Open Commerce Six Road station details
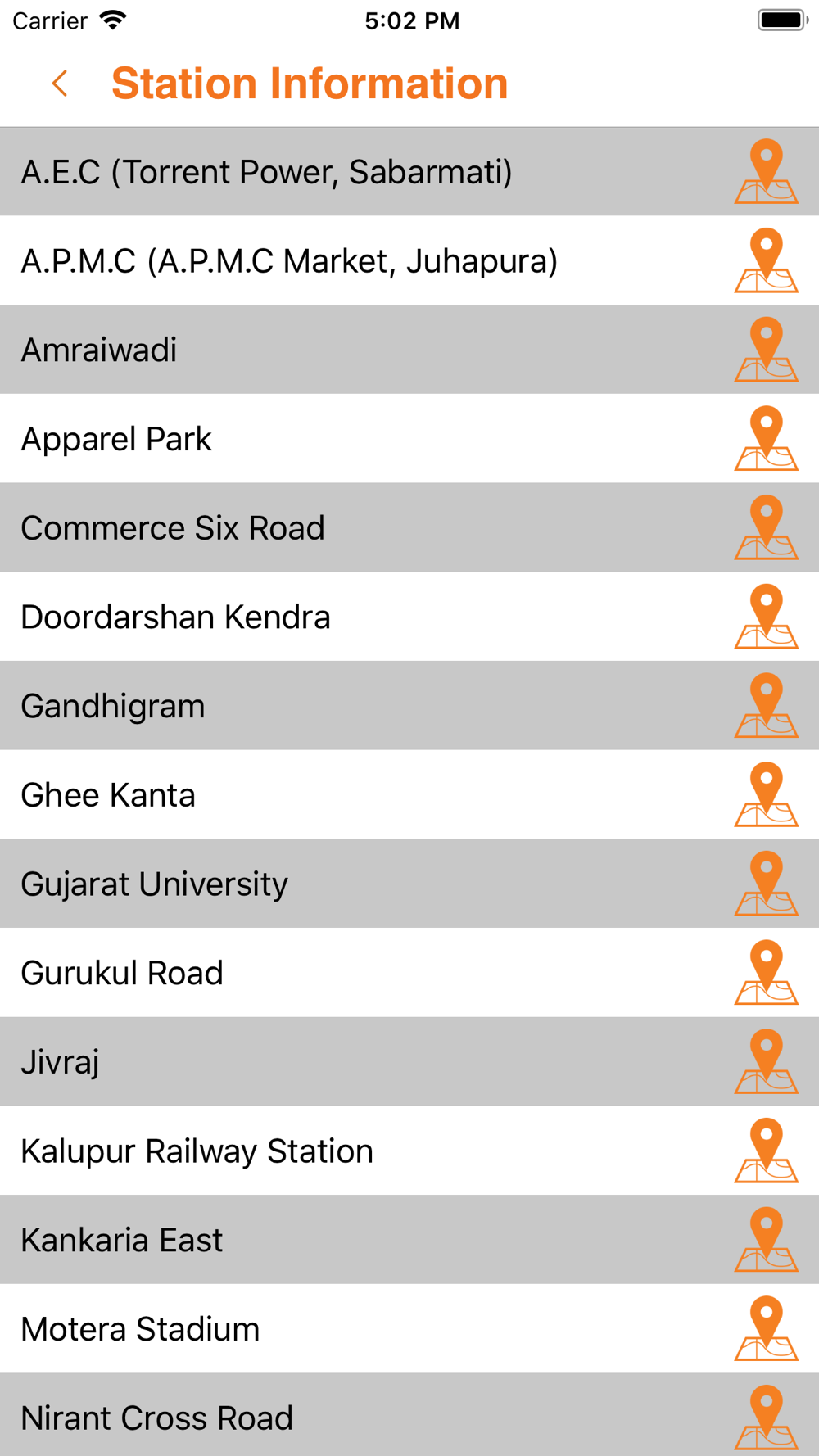The width and height of the screenshot is (819, 1456). point(409,527)
